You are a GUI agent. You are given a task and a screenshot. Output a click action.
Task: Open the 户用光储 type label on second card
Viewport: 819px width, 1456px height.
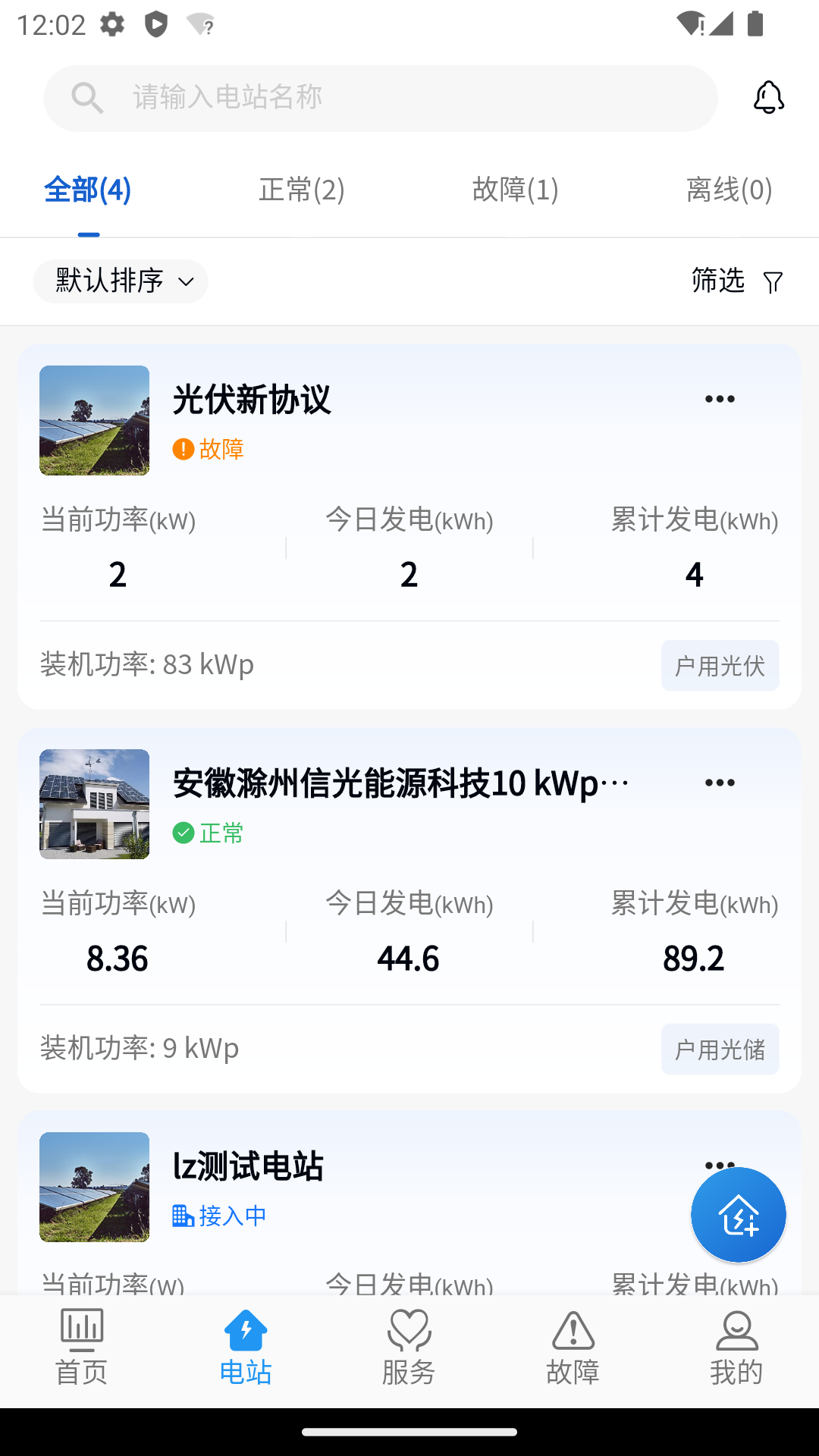pos(720,1050)
